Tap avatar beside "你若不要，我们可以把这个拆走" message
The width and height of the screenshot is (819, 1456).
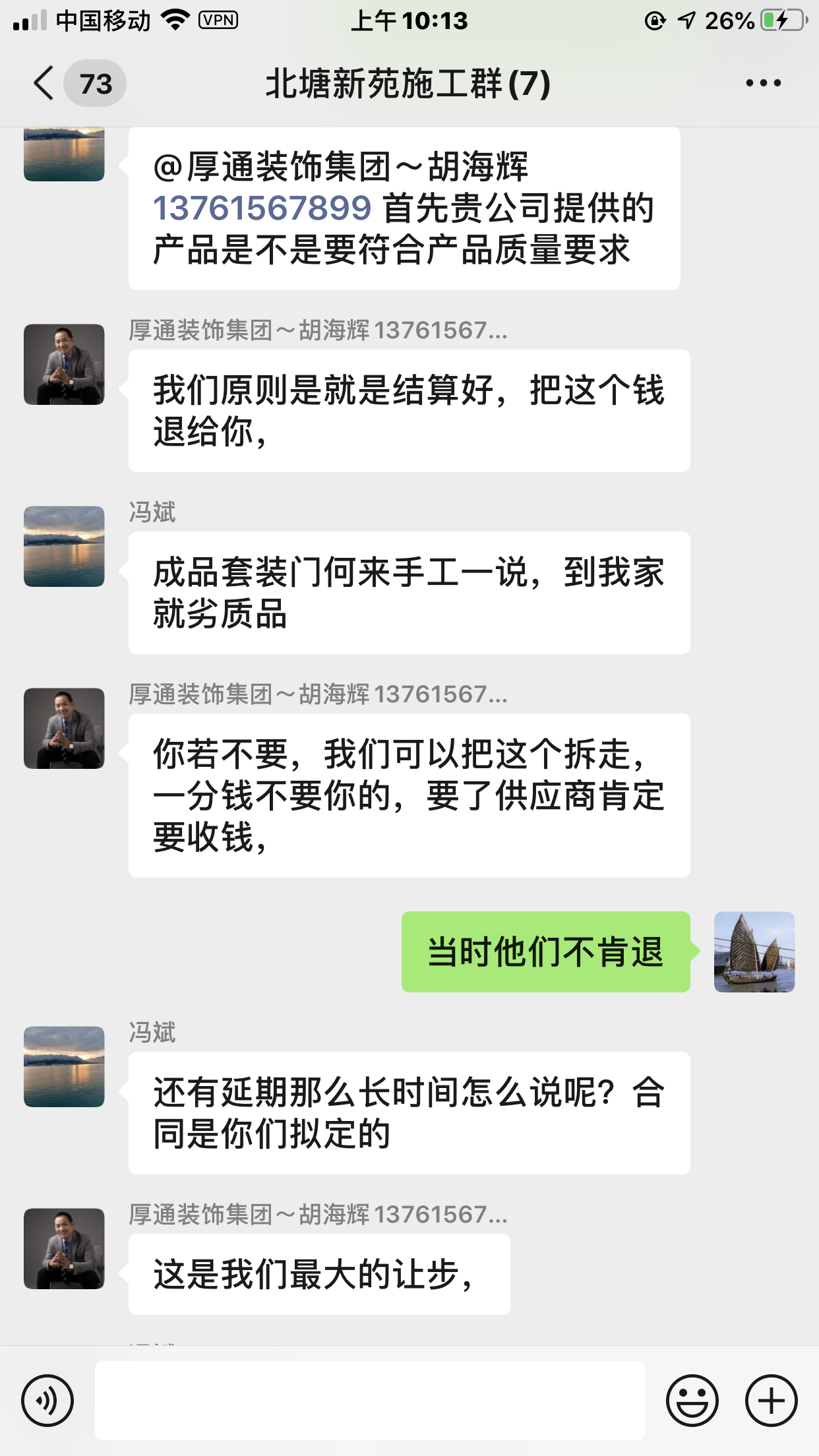coord(64,729)
